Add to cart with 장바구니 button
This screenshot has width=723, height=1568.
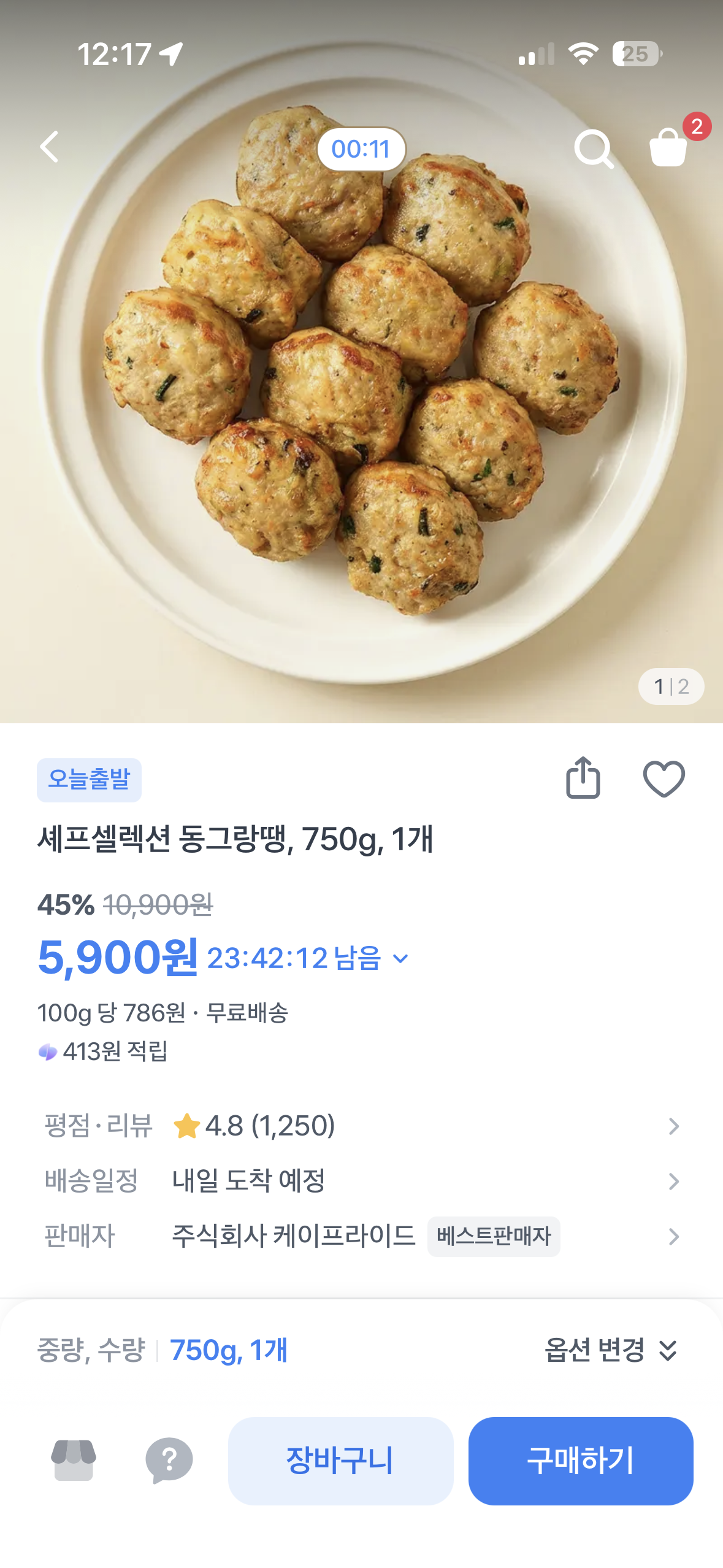tap(340, 1460)
